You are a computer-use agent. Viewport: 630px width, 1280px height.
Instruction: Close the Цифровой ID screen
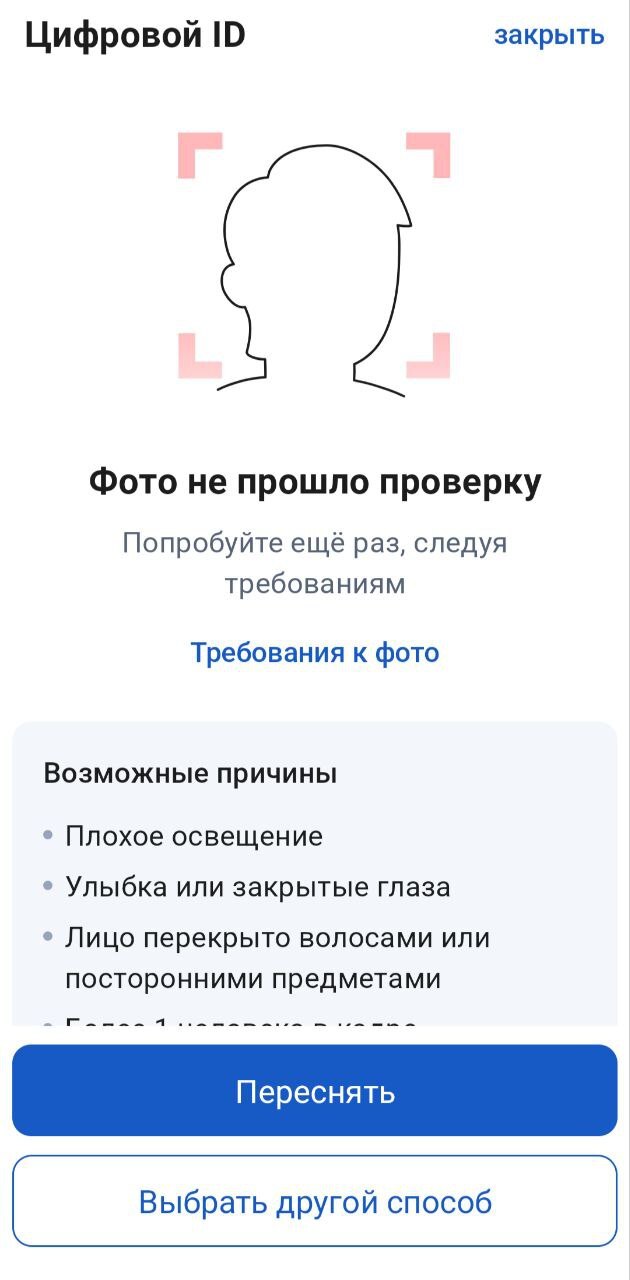(x=549, y=36)
